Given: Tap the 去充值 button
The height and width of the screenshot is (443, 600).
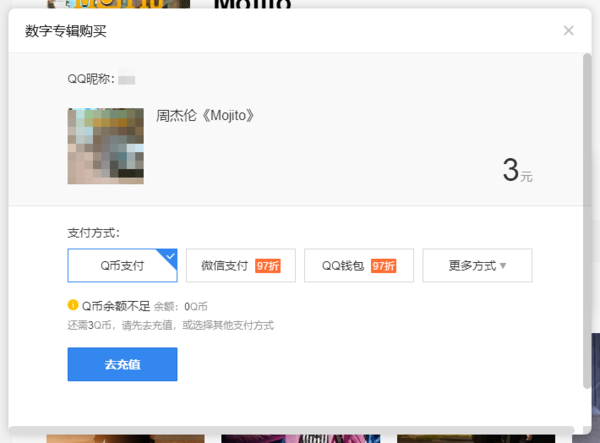Looking at the screenshot, I should click(122, 364).
